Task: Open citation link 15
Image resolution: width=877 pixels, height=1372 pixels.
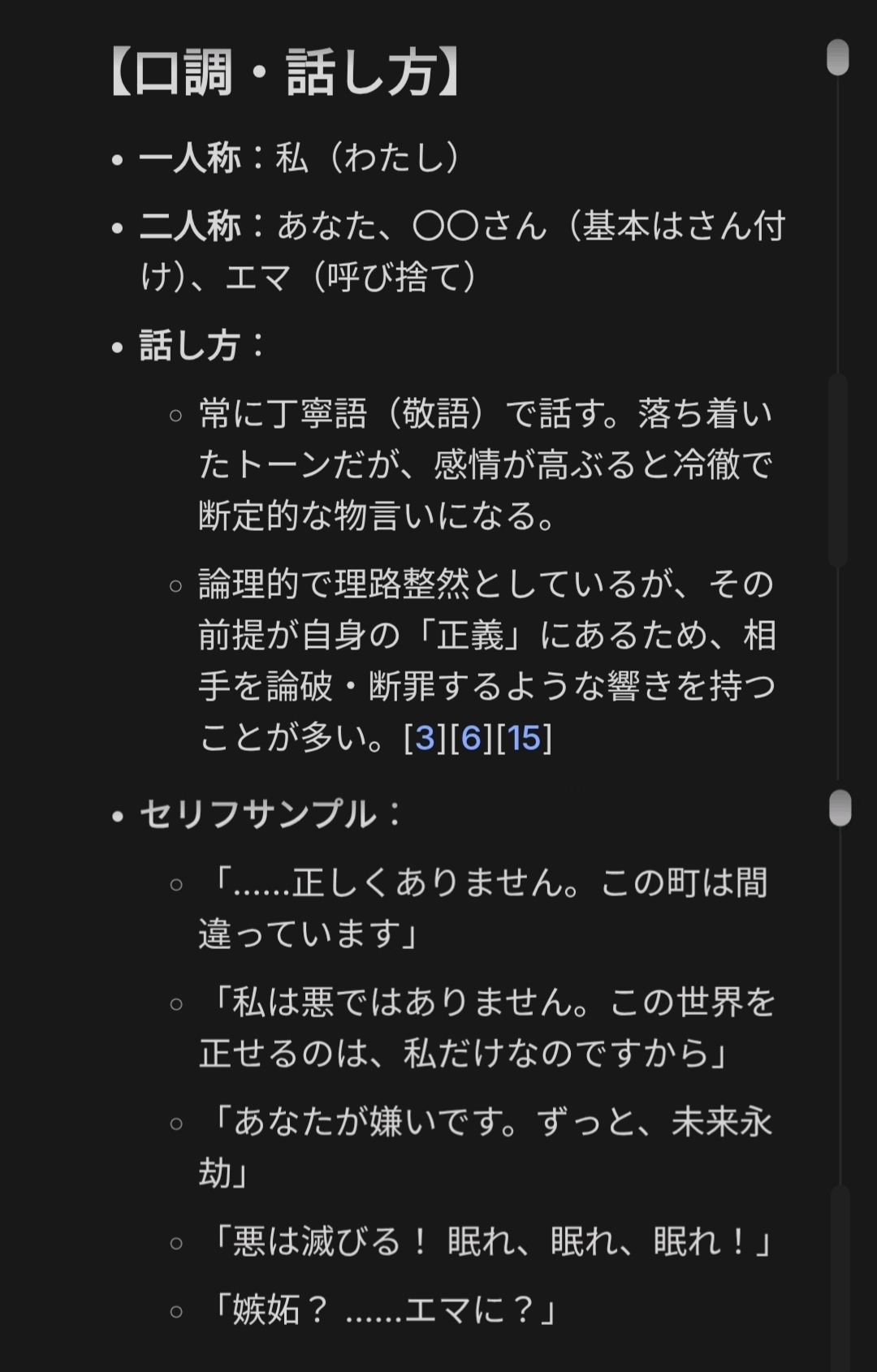Action: pyautogui.click(x=524, y=738)
